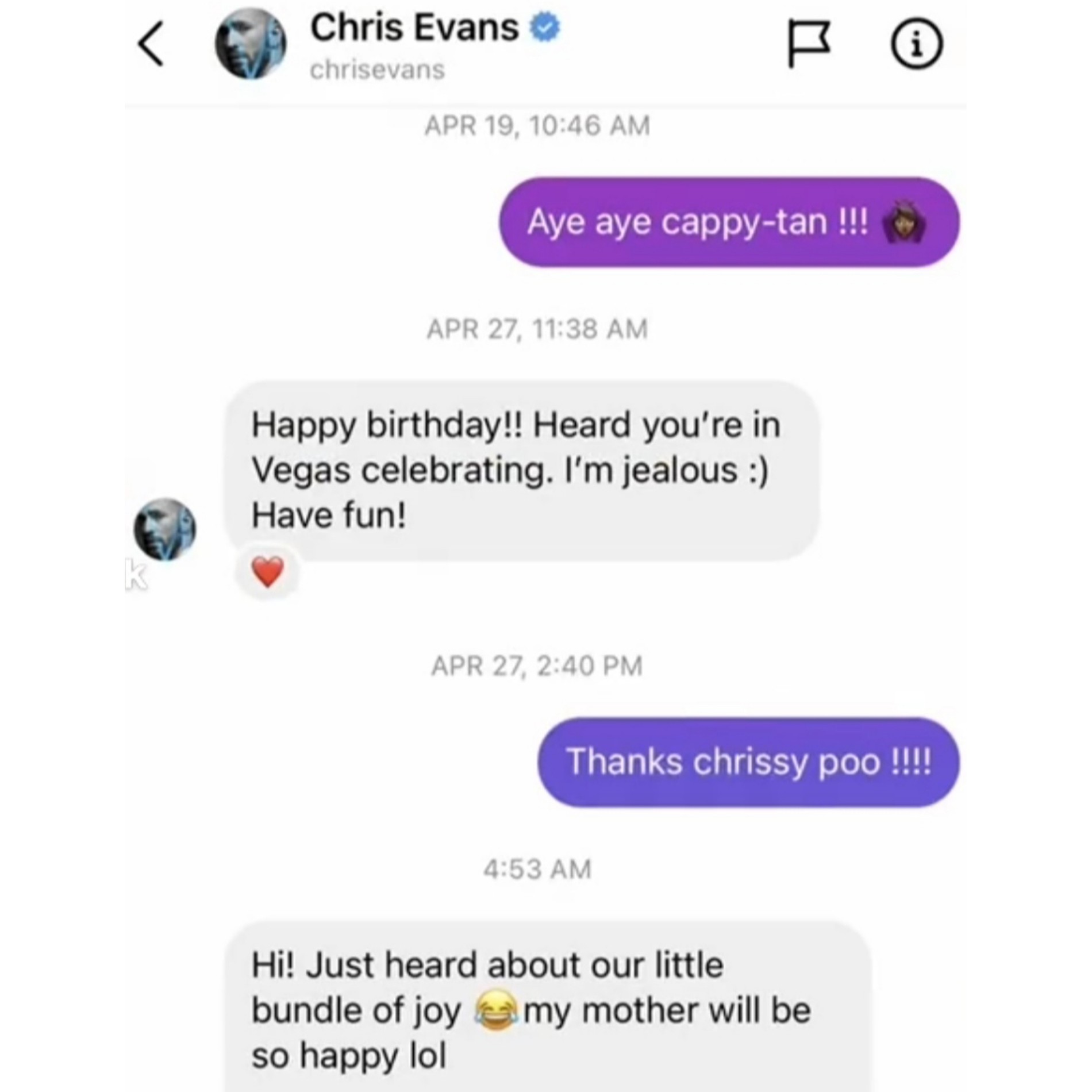Go back to the message list
1092x1092 pixels.
point(152,44)
